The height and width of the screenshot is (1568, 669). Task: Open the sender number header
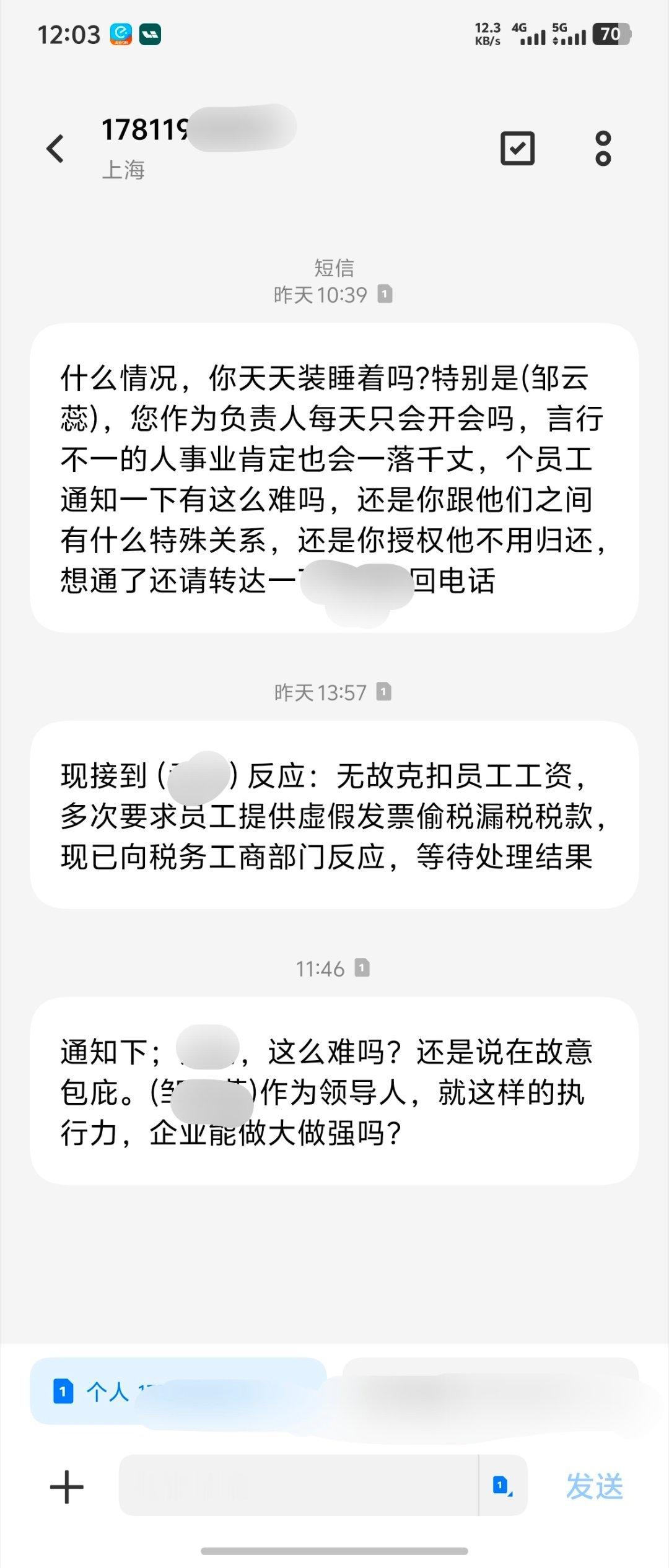tap(146, 130)
